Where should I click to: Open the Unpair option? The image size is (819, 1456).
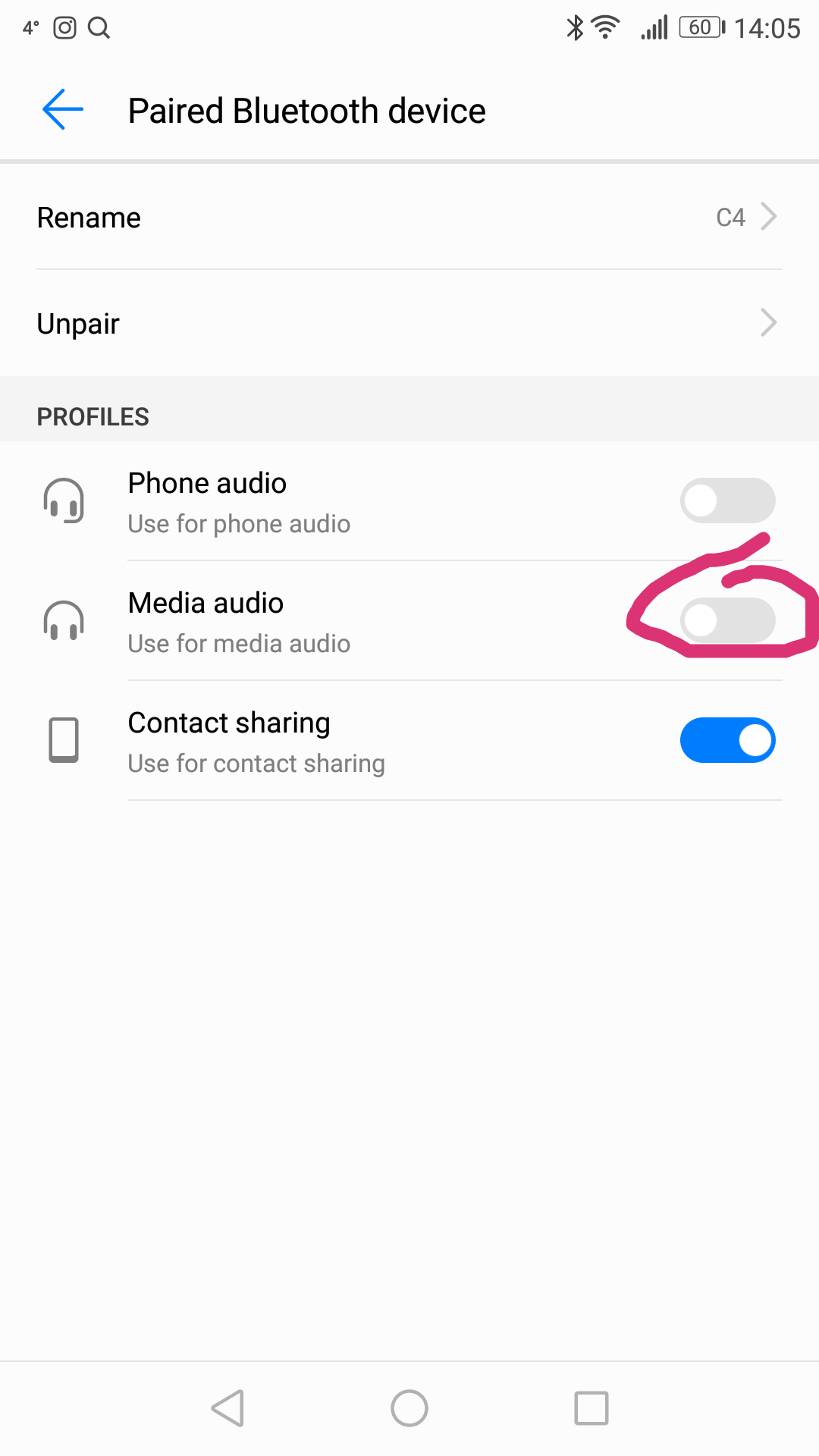click(x=409, y=324)
